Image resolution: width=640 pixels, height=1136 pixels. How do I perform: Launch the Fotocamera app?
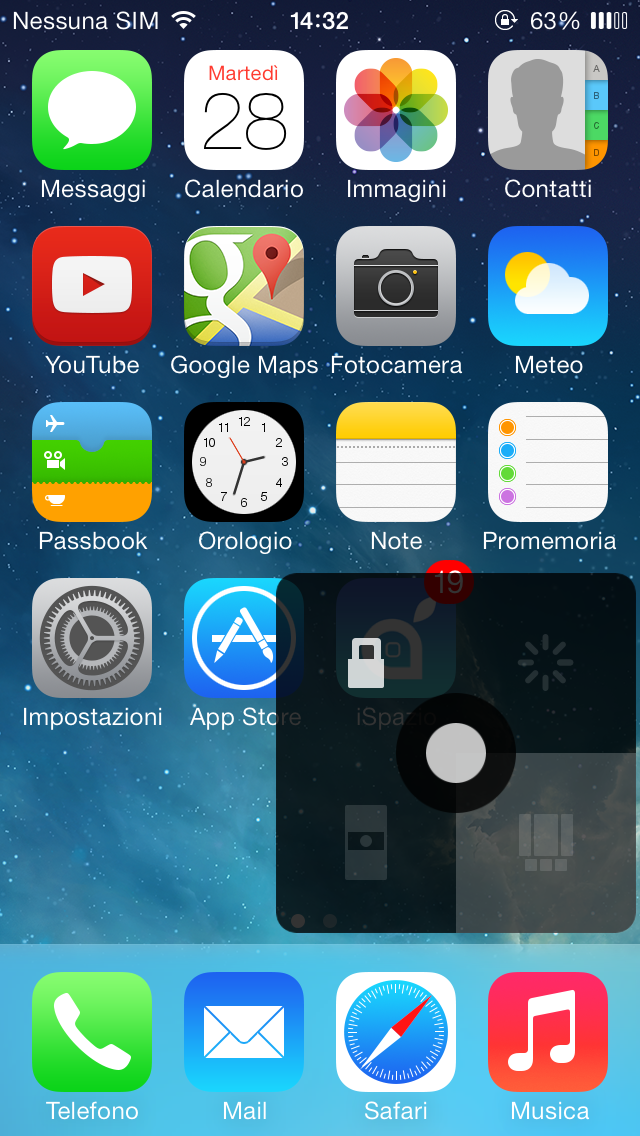pyautogui.click(x=396, y=286)
